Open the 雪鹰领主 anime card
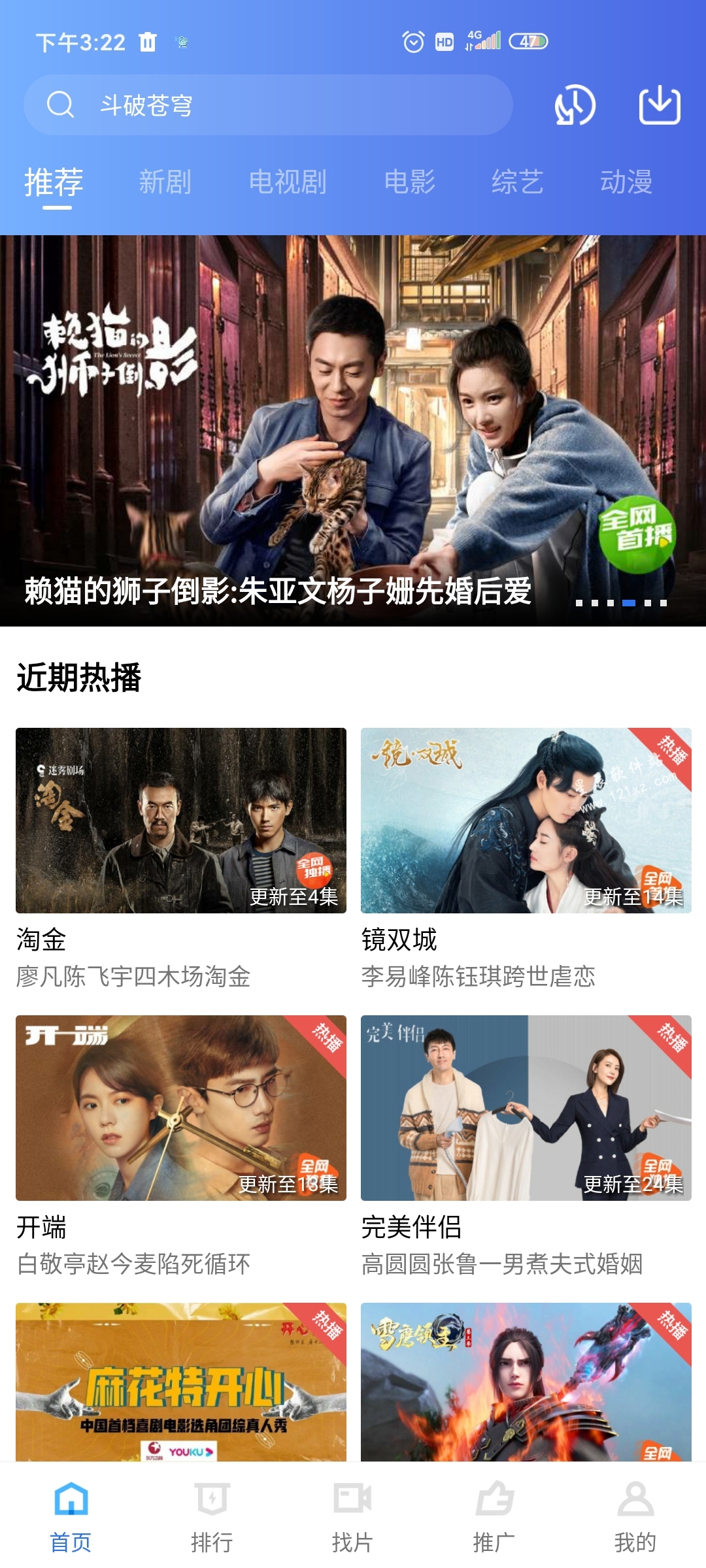Viewport: 706px width, 1568px height. [526, 1381]
